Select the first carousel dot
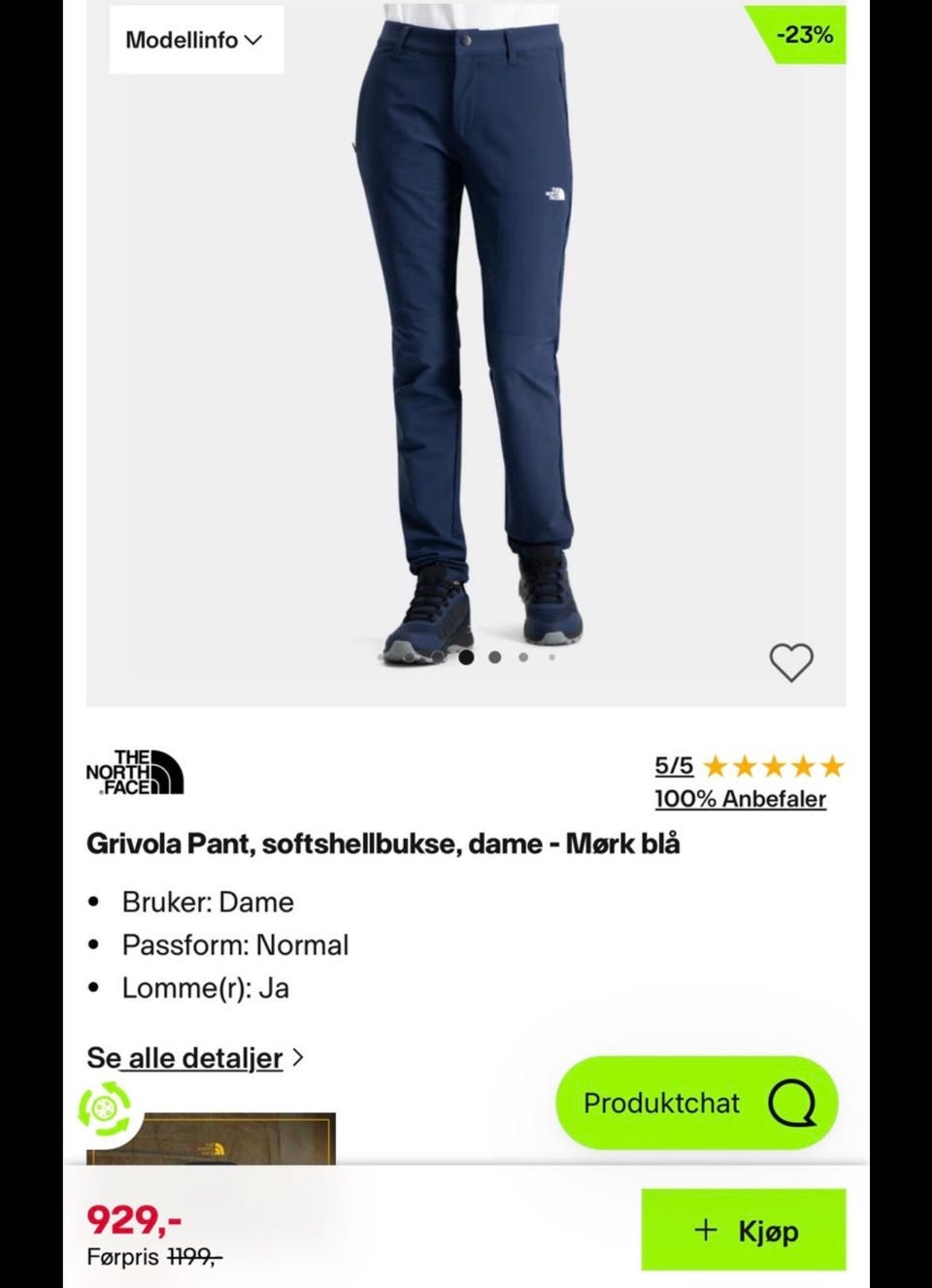Image resolution: width=932 pixels, height=1288 pixels. 380,658
